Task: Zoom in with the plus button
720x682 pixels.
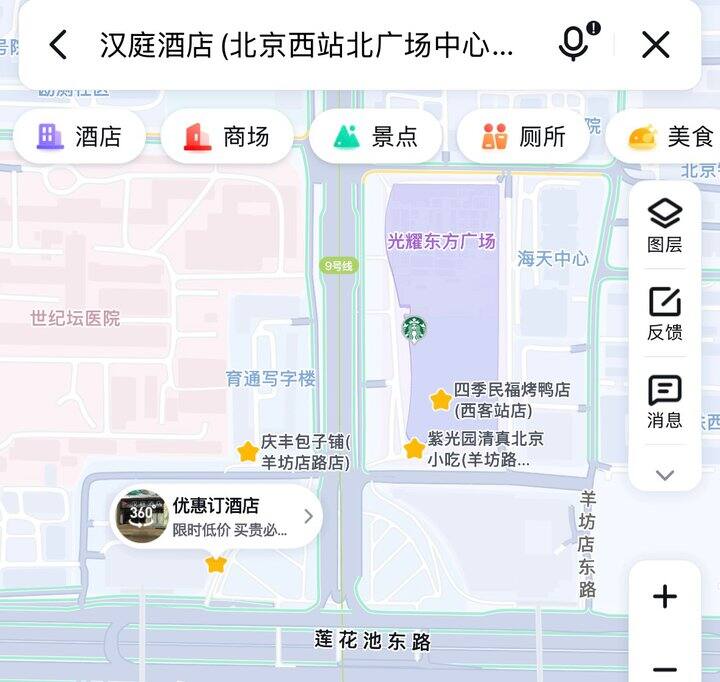Action: point(664,597)
